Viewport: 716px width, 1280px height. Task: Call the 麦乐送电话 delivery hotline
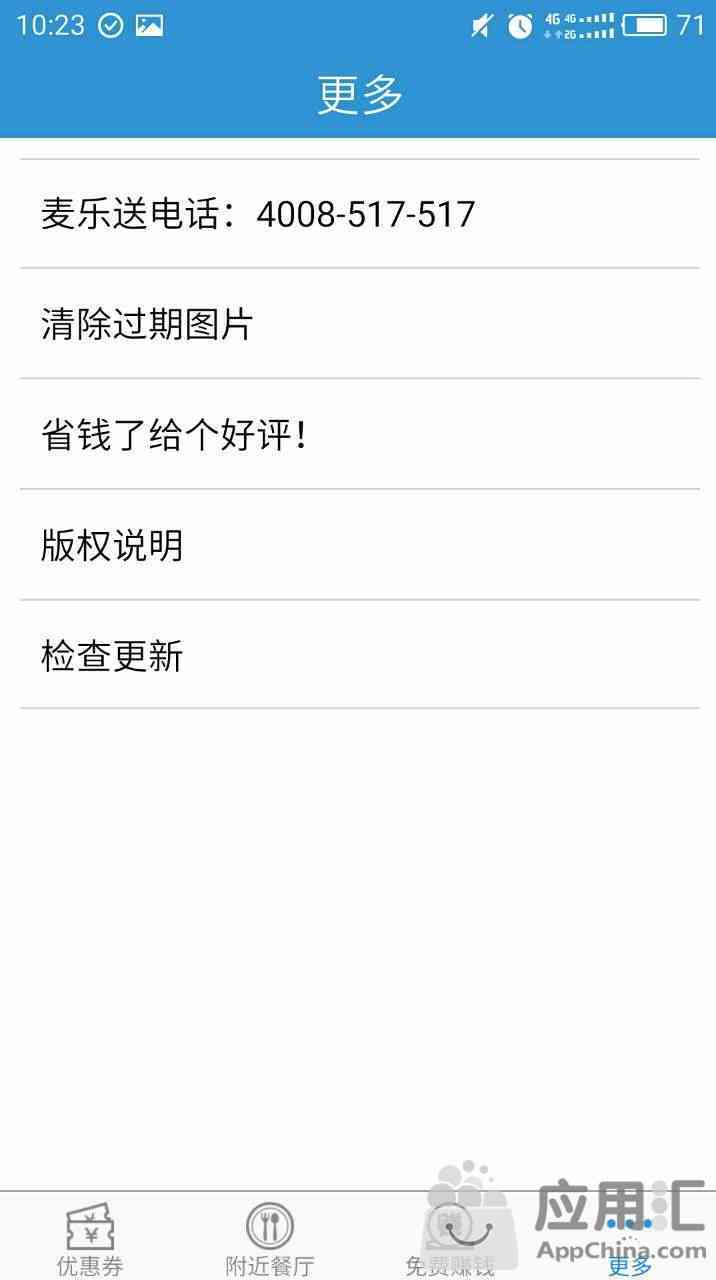(359, 214)
